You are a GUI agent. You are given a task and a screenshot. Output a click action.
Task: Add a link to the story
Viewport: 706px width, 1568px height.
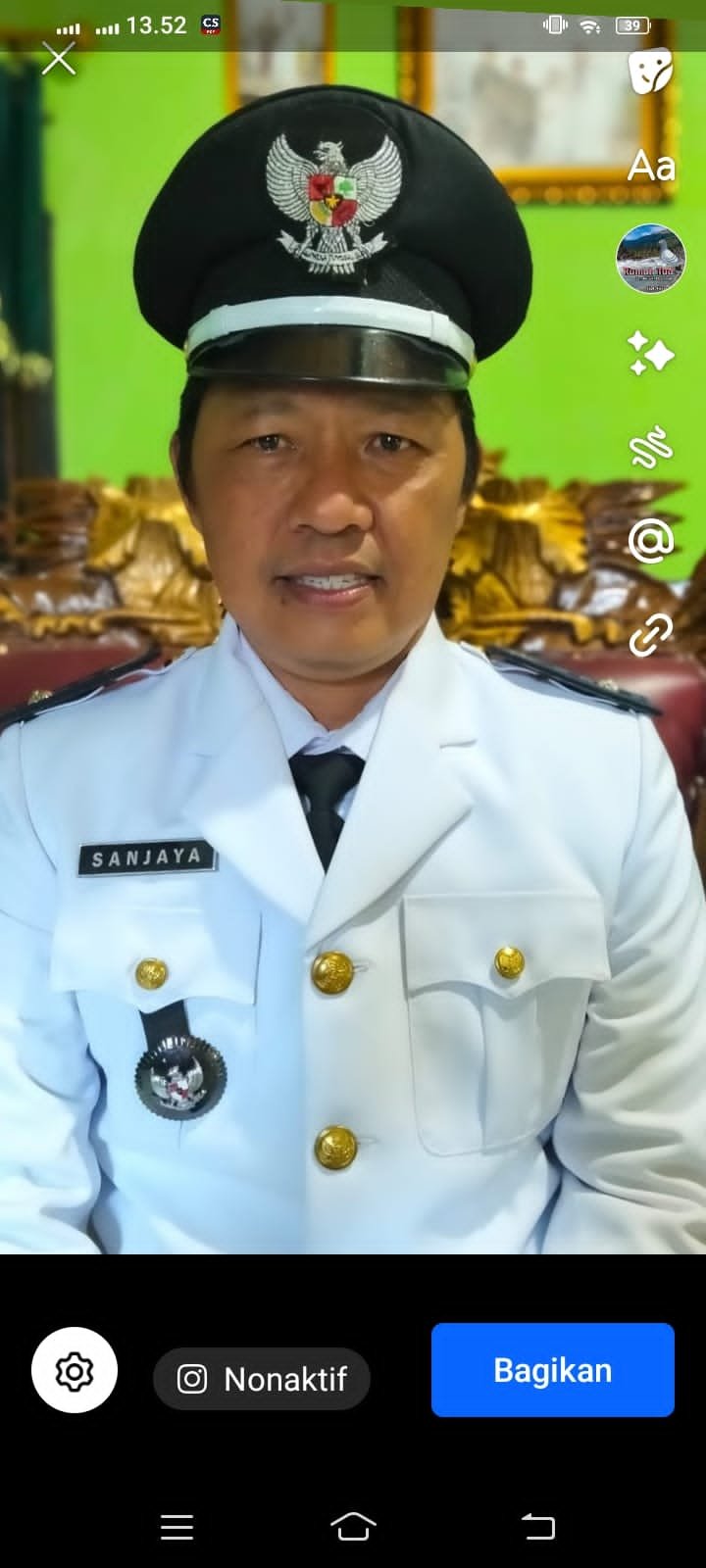[x=651, y=634]
